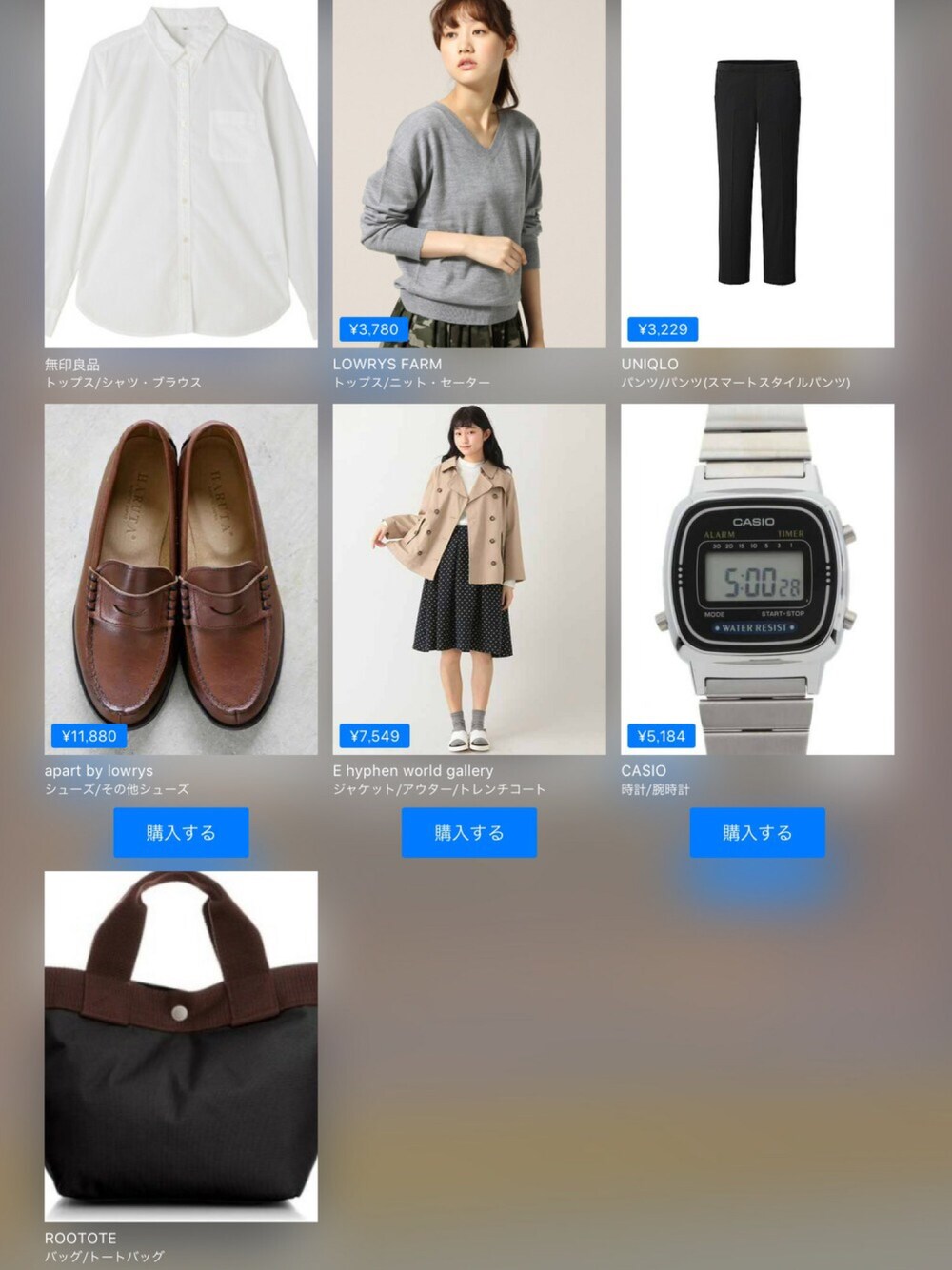Open the UNIQLO black pants item
This screenshot has width=952, height=1270.
coord(757,176)
